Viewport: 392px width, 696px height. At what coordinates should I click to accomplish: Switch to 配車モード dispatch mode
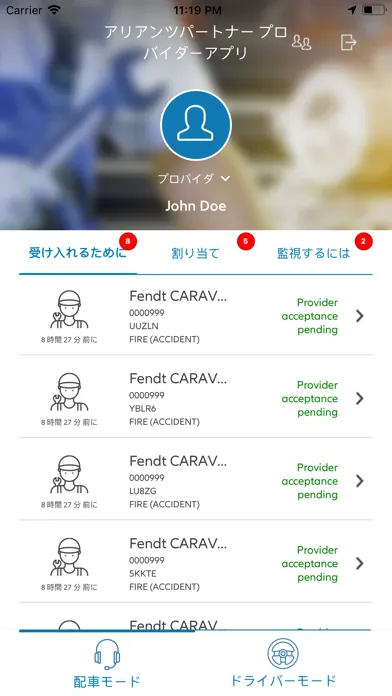(x=107, y=663)
